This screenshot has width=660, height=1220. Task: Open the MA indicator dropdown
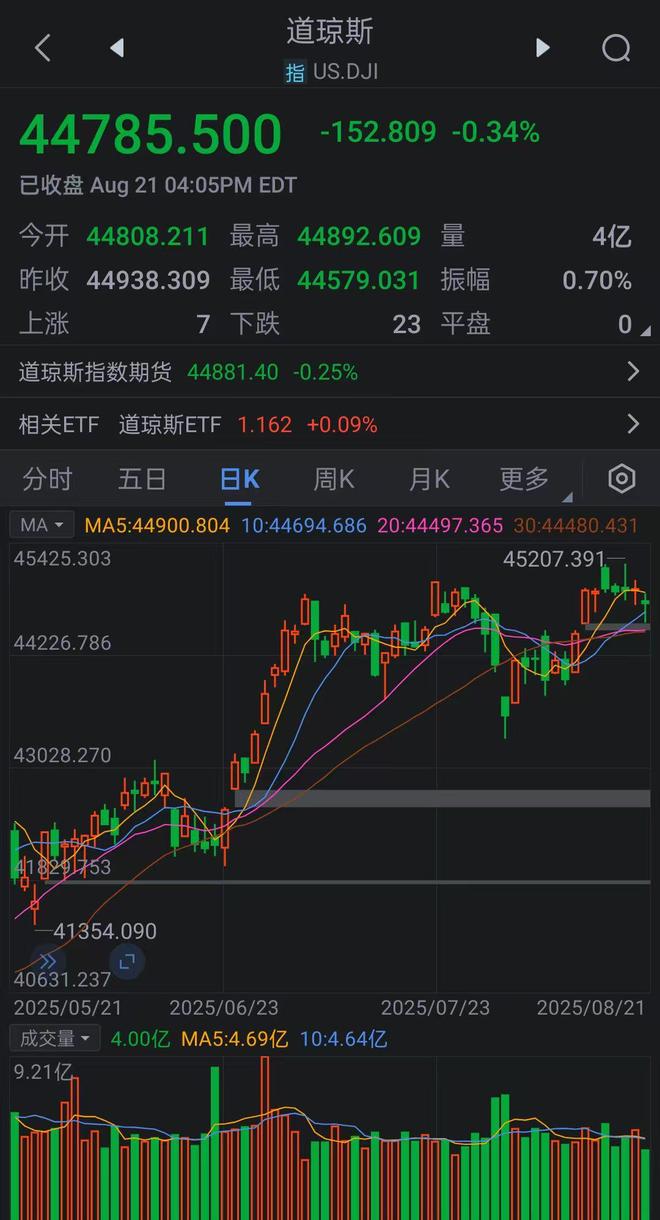pos(44,525)
